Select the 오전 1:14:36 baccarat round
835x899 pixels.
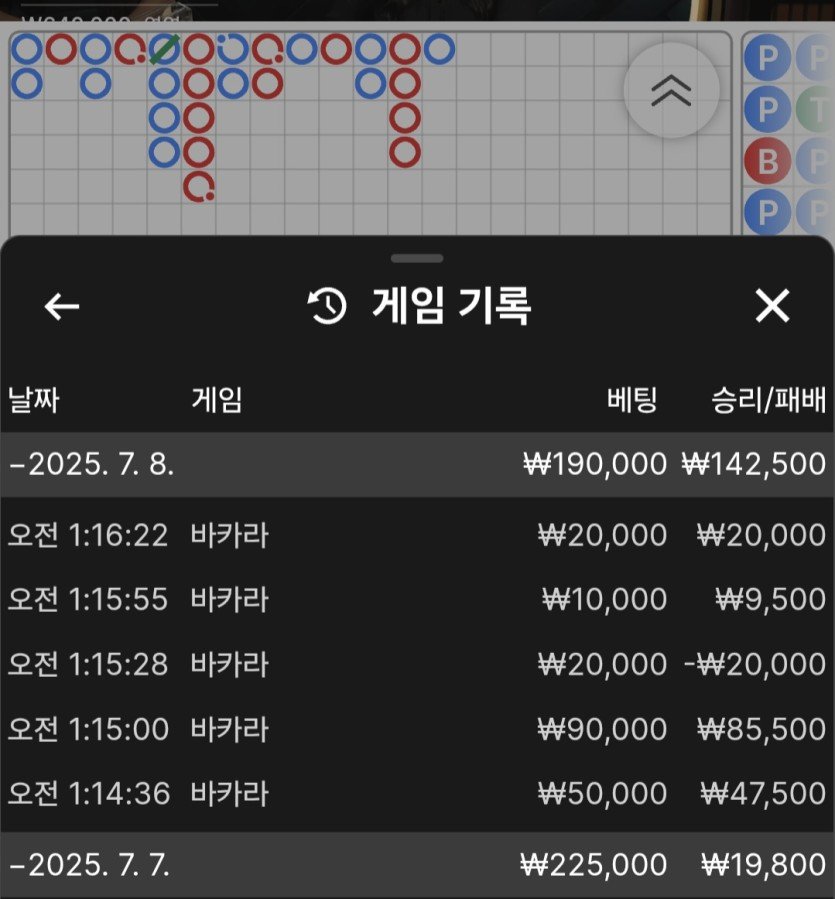[417, 794]
